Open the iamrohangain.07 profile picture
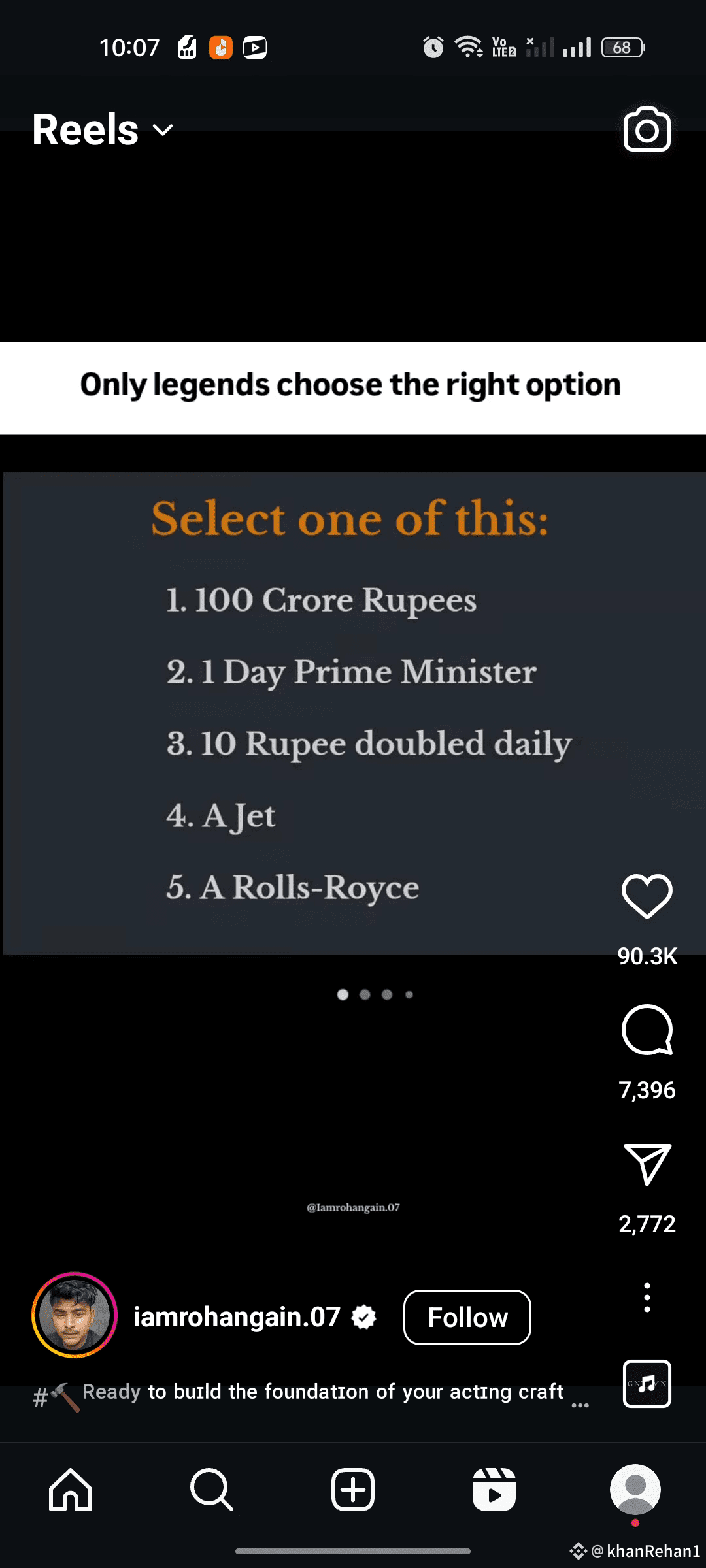Viewport: 706px width, 1568px height. pos(75,1315)
